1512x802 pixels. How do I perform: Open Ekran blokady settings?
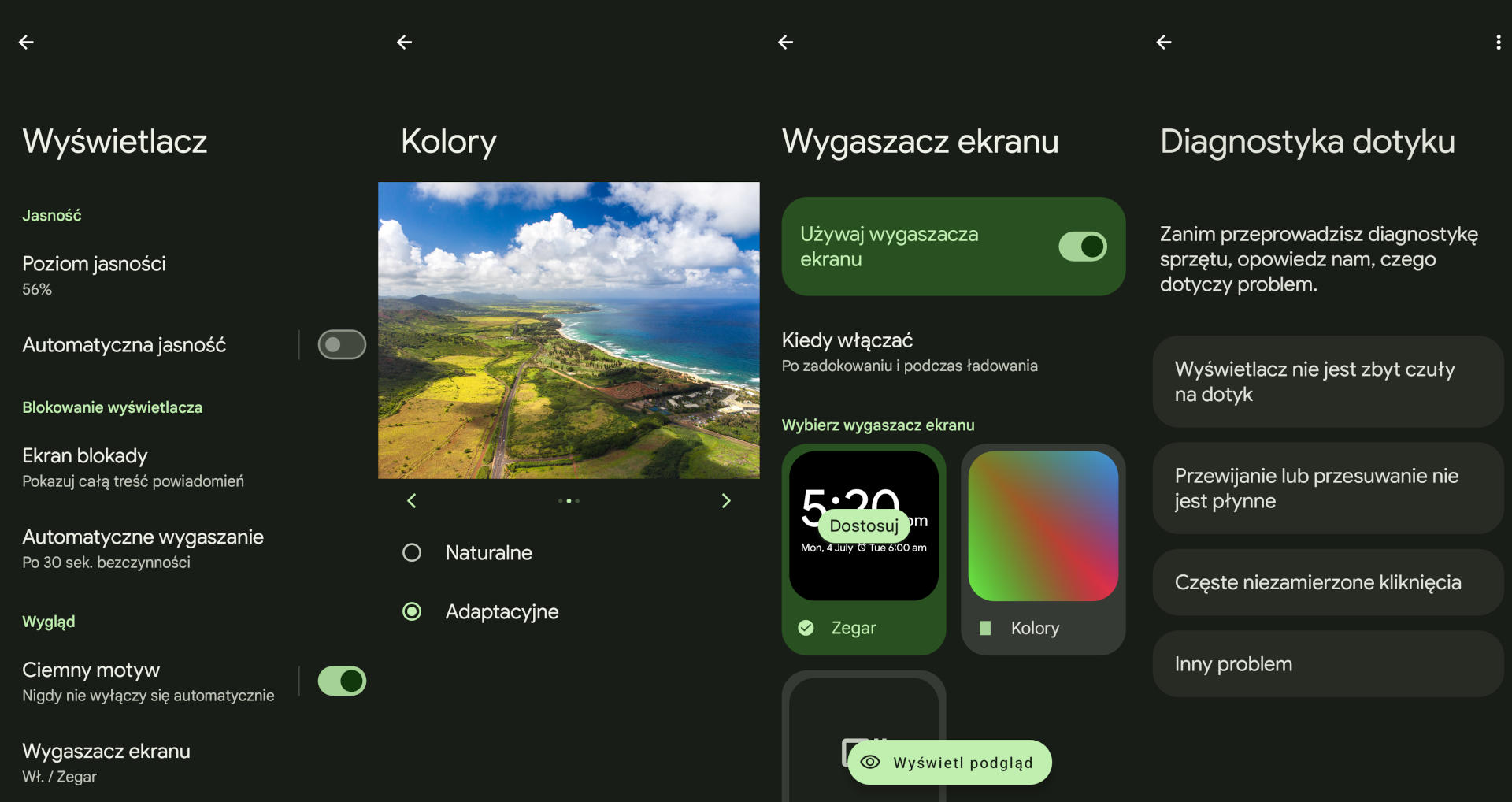click(x=132, y=467)
